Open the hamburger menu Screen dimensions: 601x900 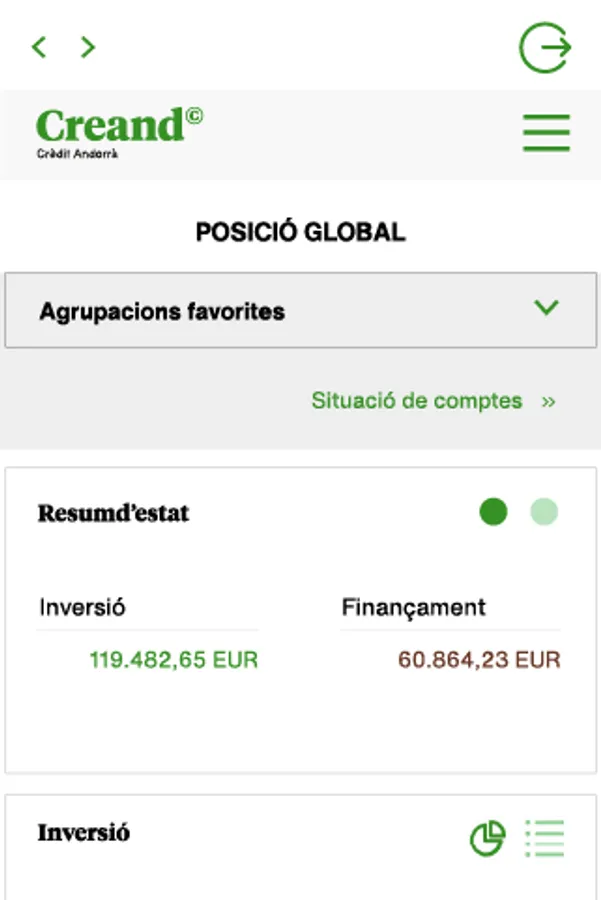(x=546, y=133)
